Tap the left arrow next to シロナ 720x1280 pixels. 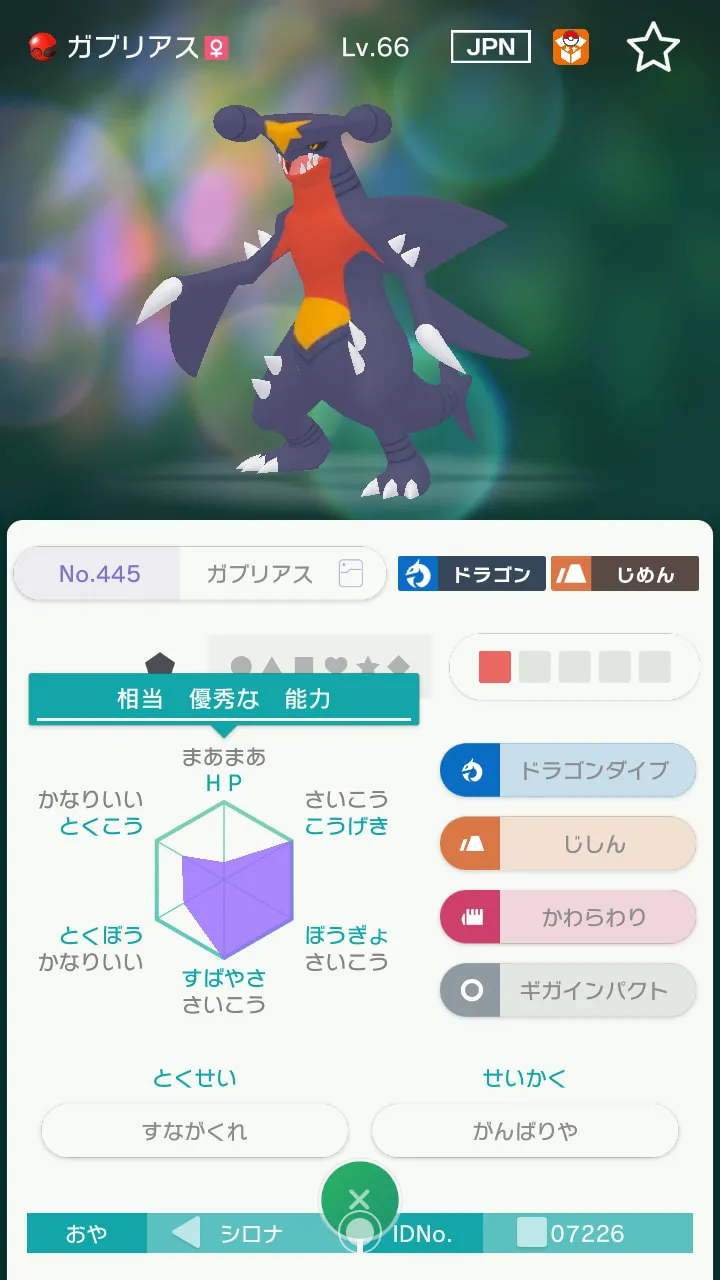[x=185, y=1233]
